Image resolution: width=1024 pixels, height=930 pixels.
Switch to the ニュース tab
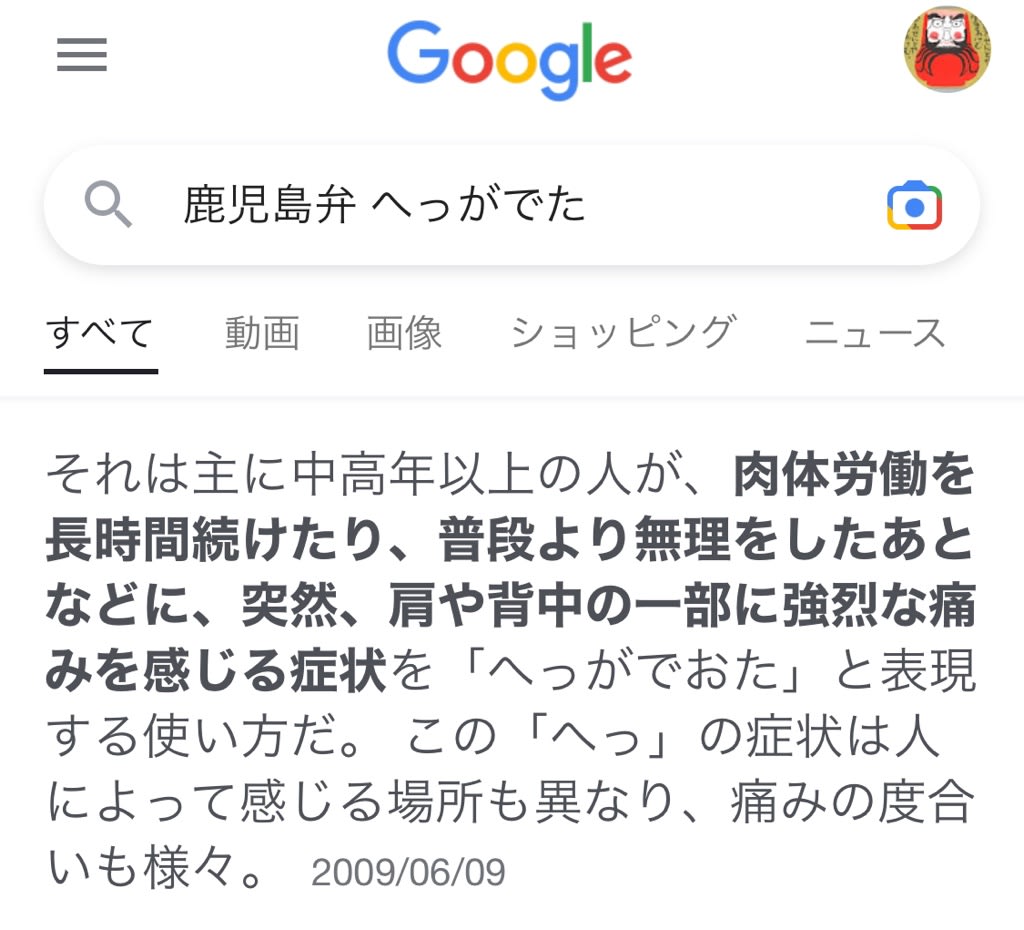pyautogui.click(x=875, y=333)
